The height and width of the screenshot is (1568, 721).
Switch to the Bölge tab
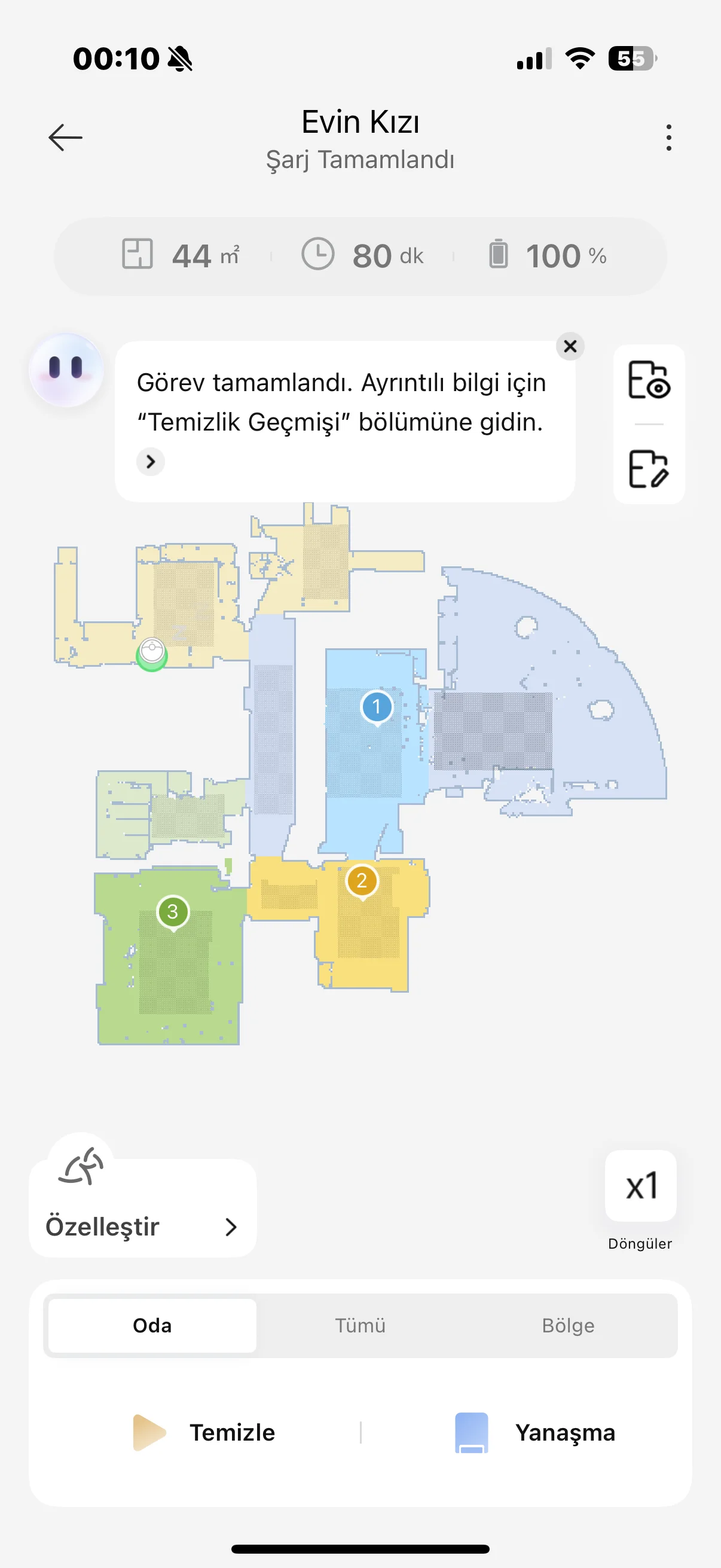coord(569,1325)
